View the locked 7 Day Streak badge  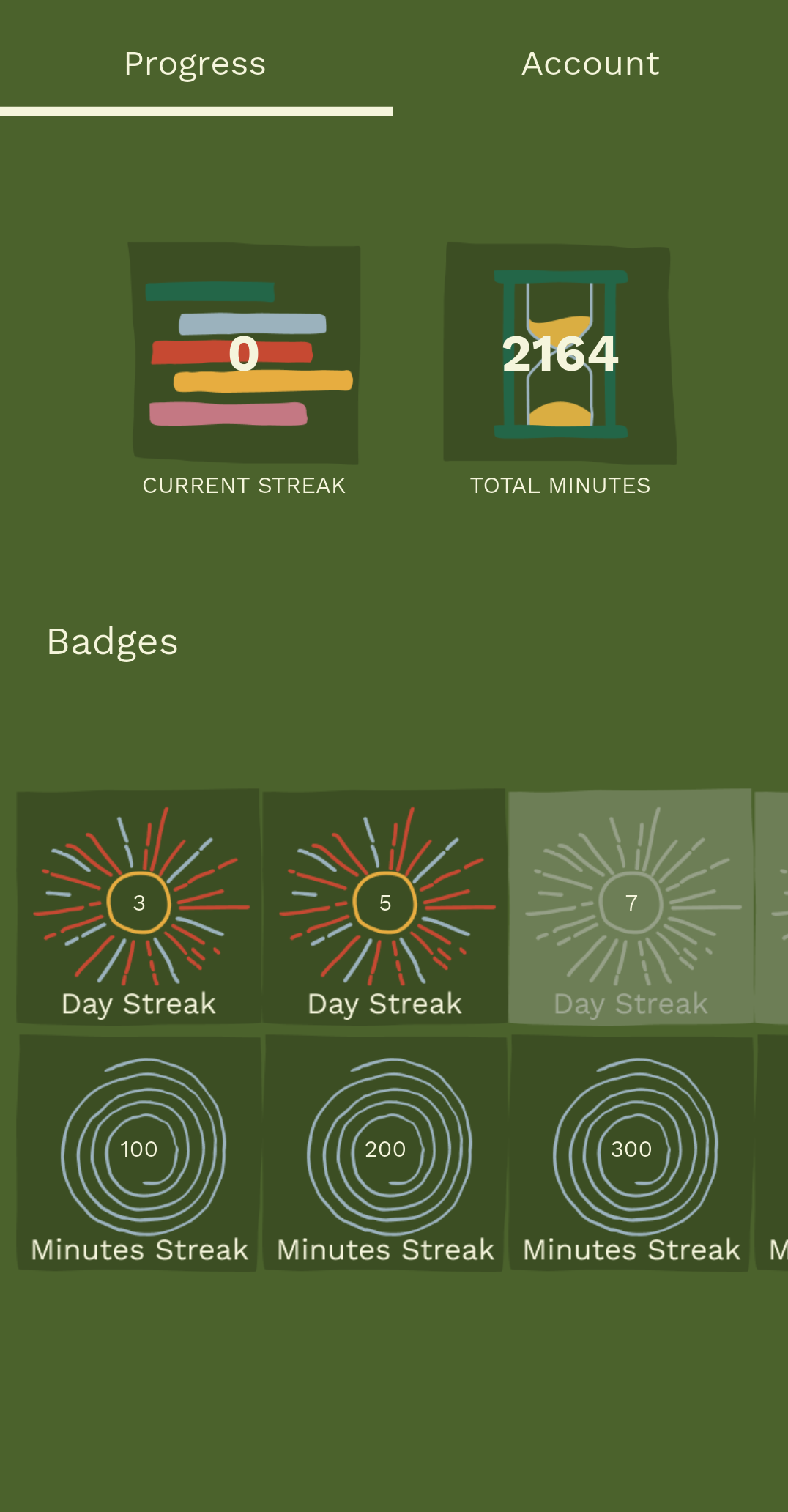[x=631, y=905]
